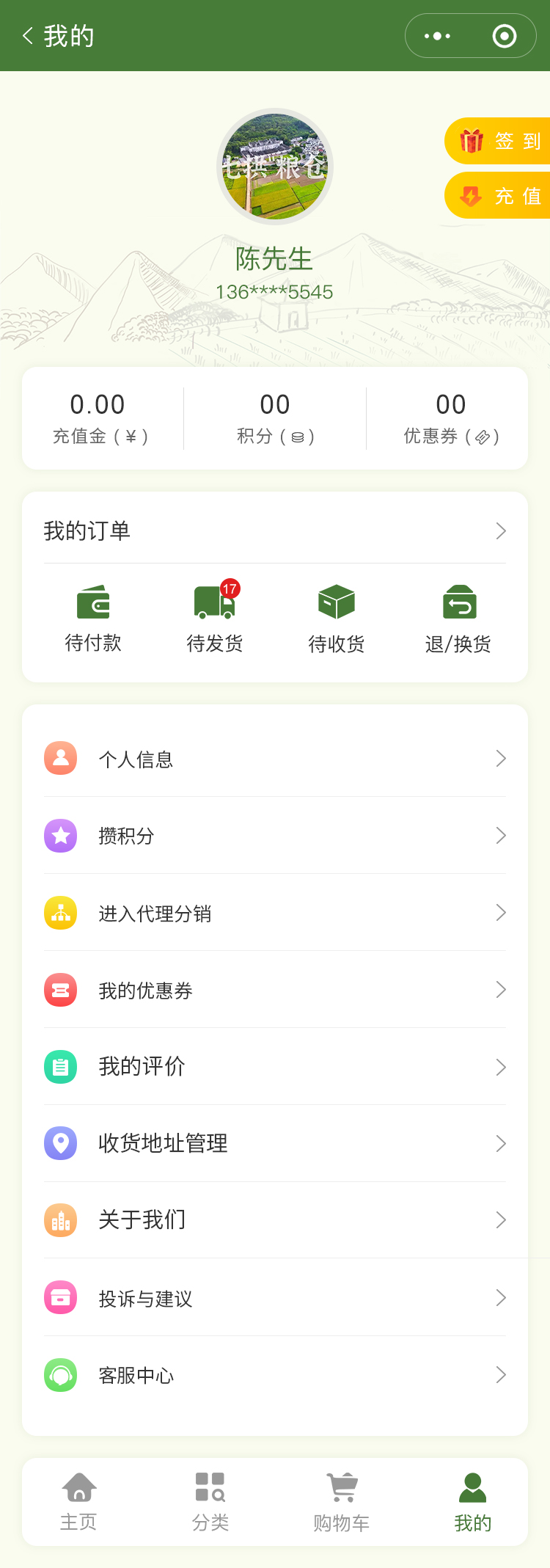View all orders via 我的订单
The width and height of the screenshot is (550, 1568).
[274, 531]
